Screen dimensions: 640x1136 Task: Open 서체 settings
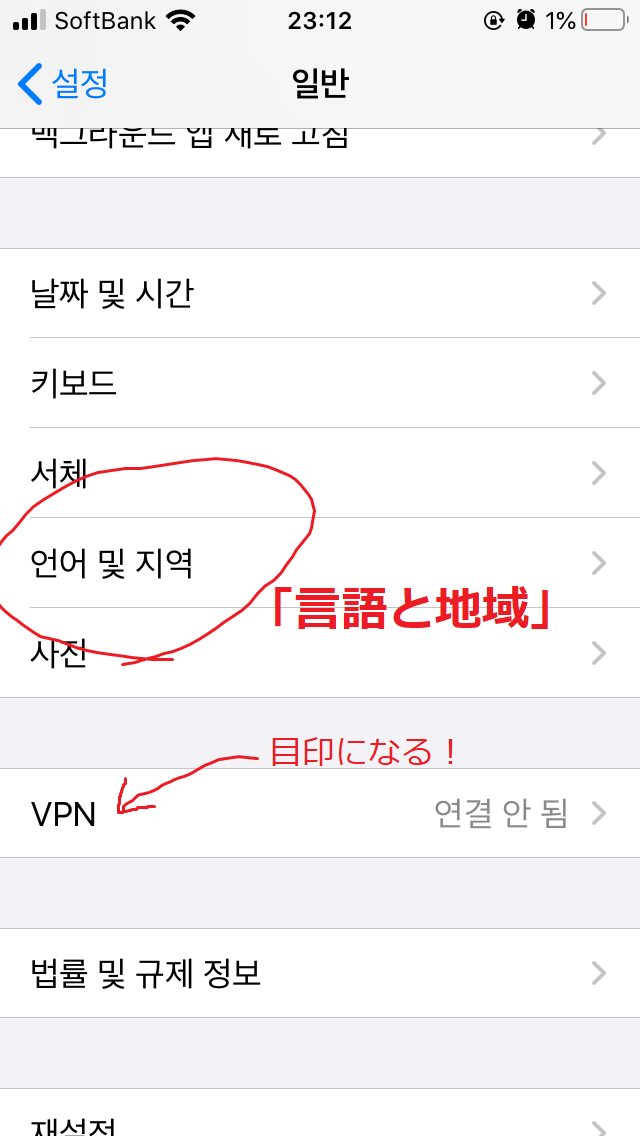click(320, 473)
